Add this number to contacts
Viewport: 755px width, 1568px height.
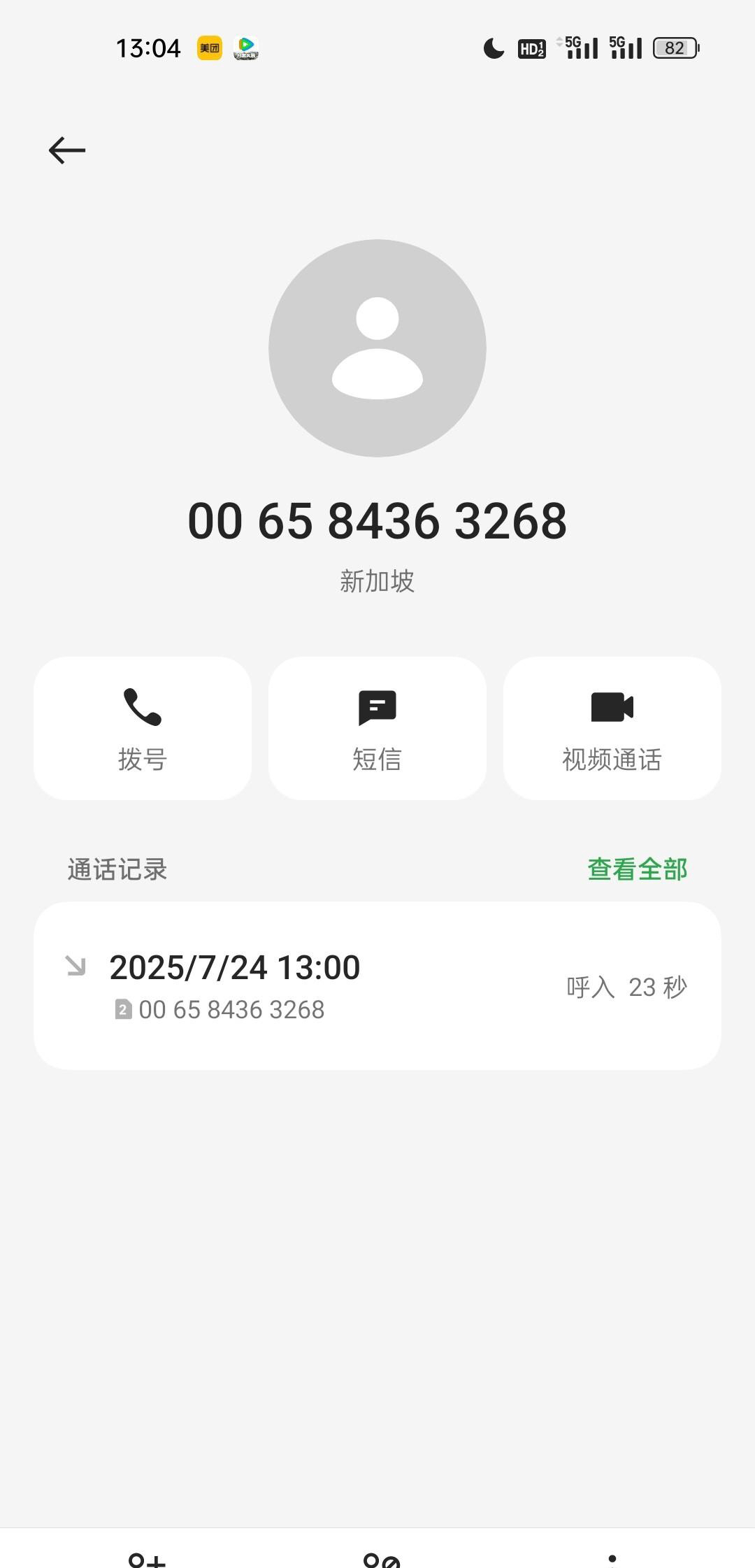147,1558
